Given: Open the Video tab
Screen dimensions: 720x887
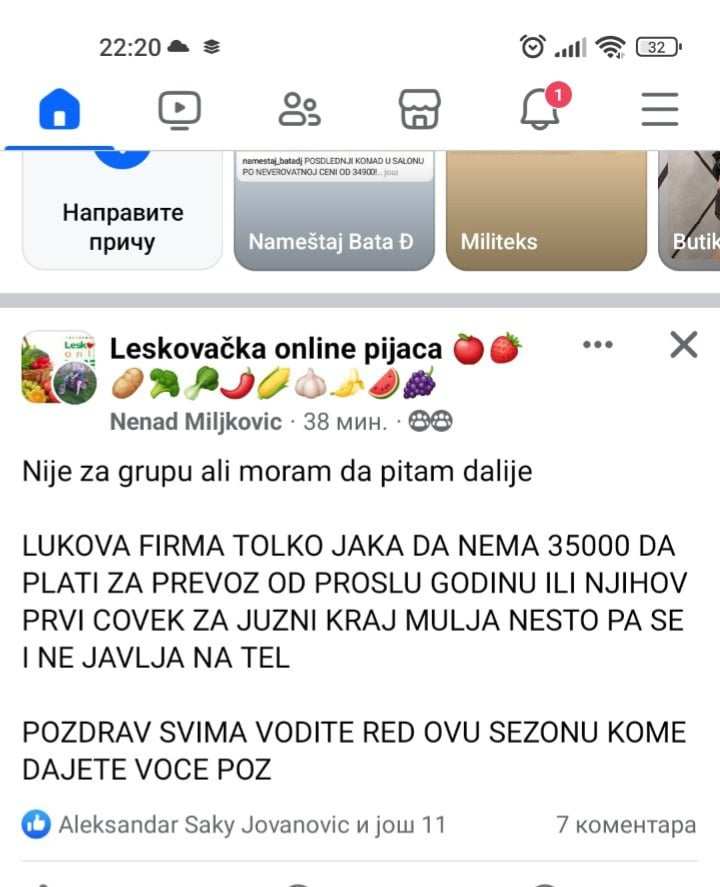Looking at the screenshot, I should pyautogui.click(x=180, y=109).
